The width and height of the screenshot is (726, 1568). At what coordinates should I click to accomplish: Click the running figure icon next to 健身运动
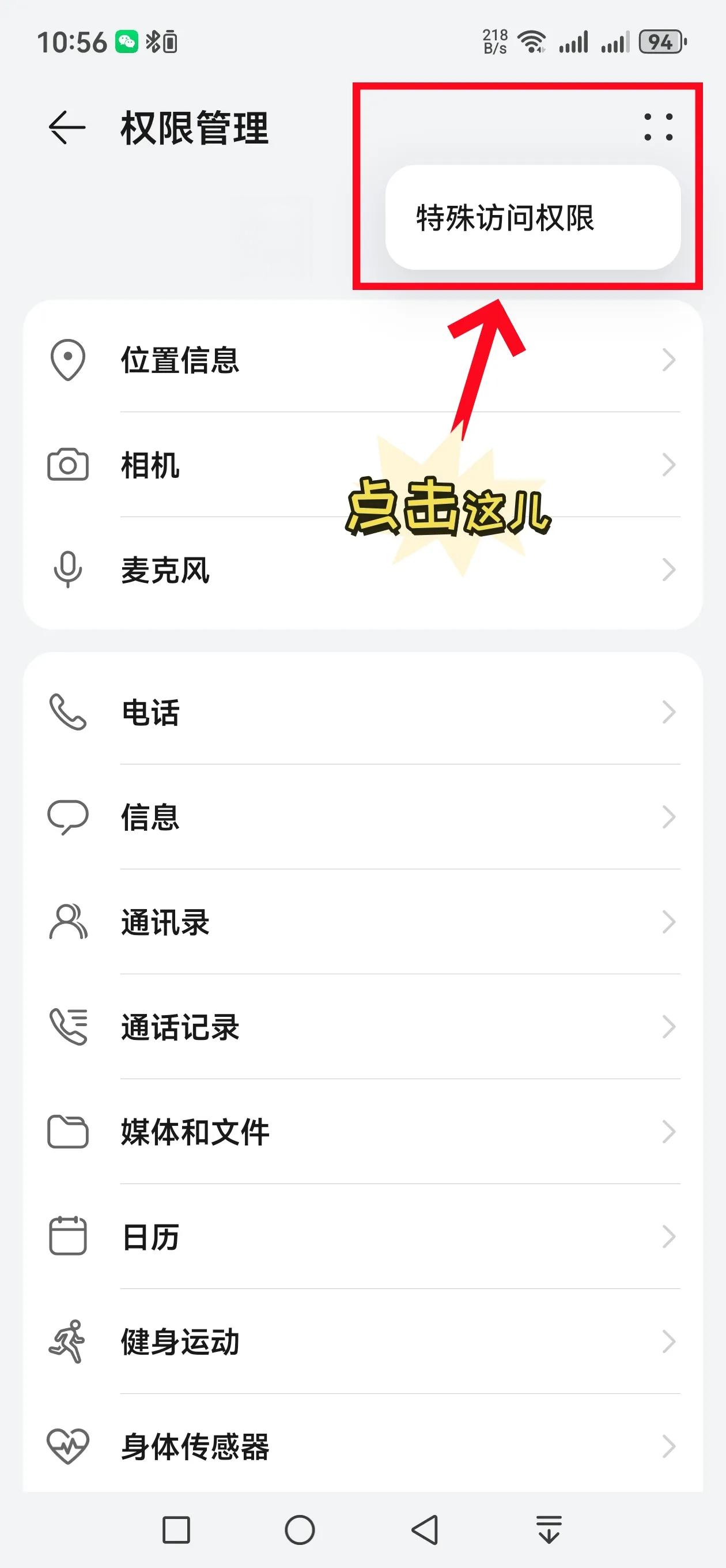(x=67, y=1341)
